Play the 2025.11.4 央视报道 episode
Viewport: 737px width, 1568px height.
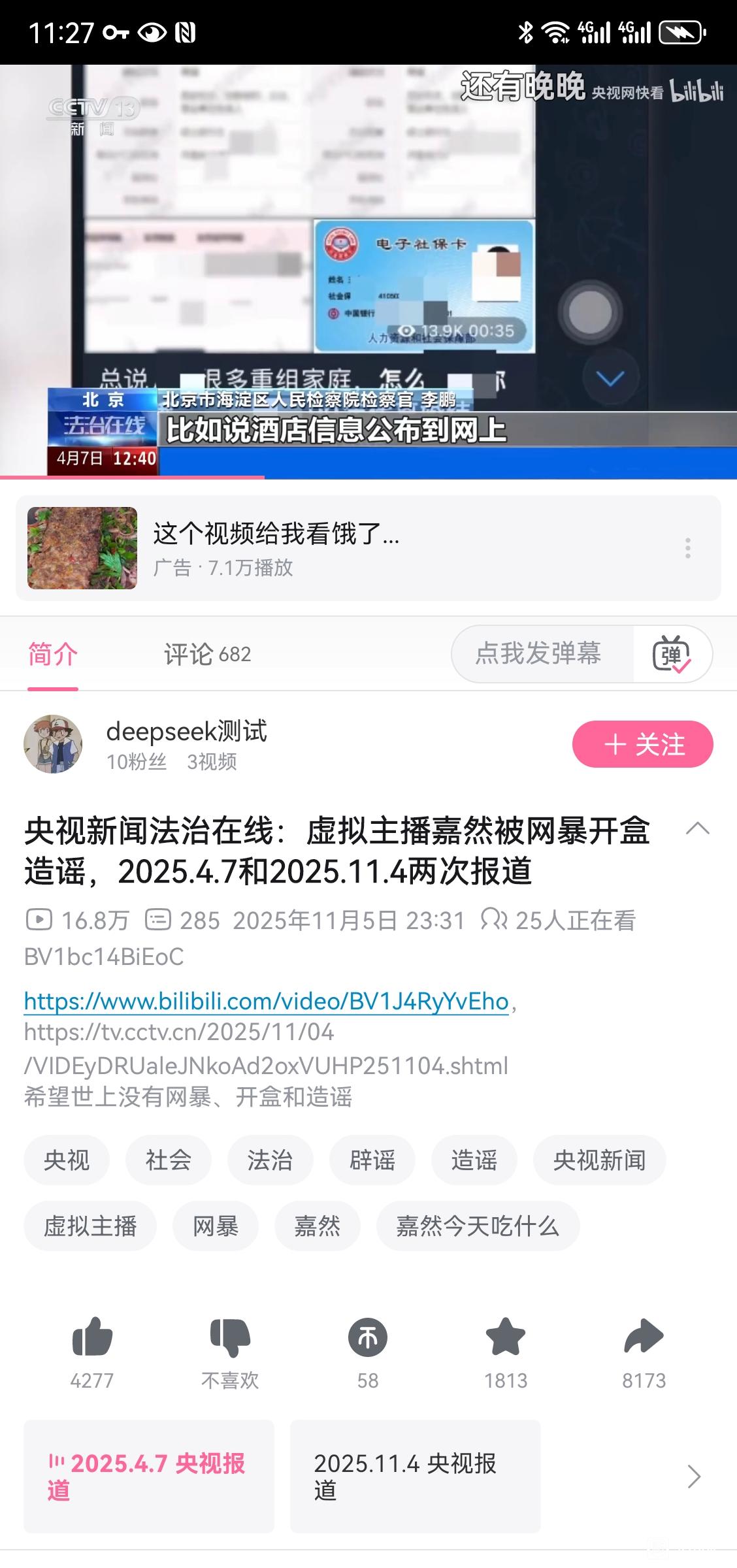[x=415, y=1477]
